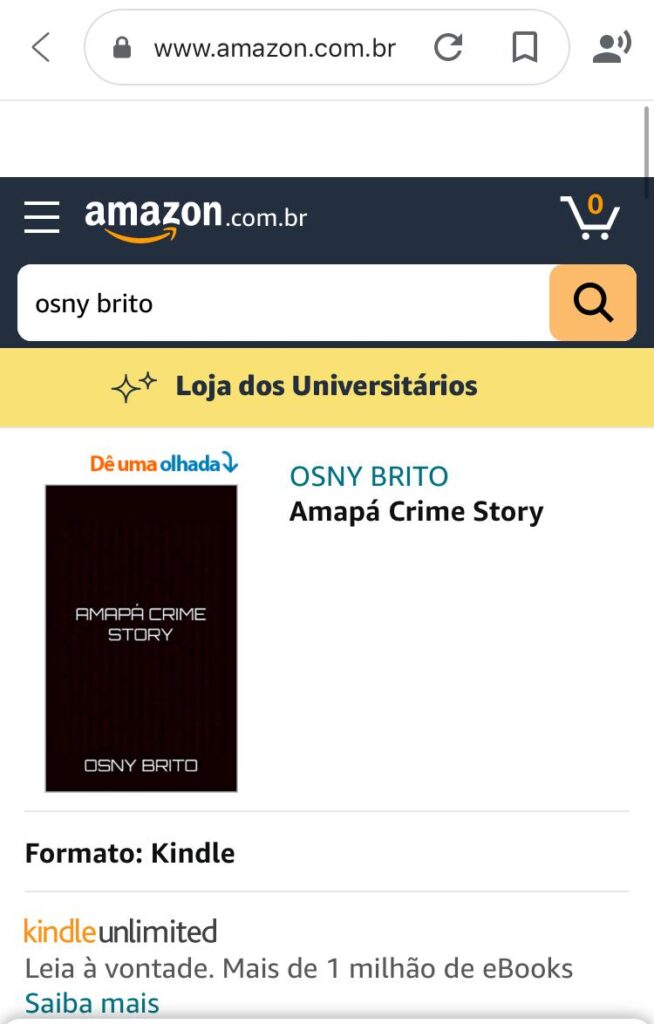Tap the search field containing osny brito
Image resolution: width=654 pixels, height=1024 pixels.
283,303
